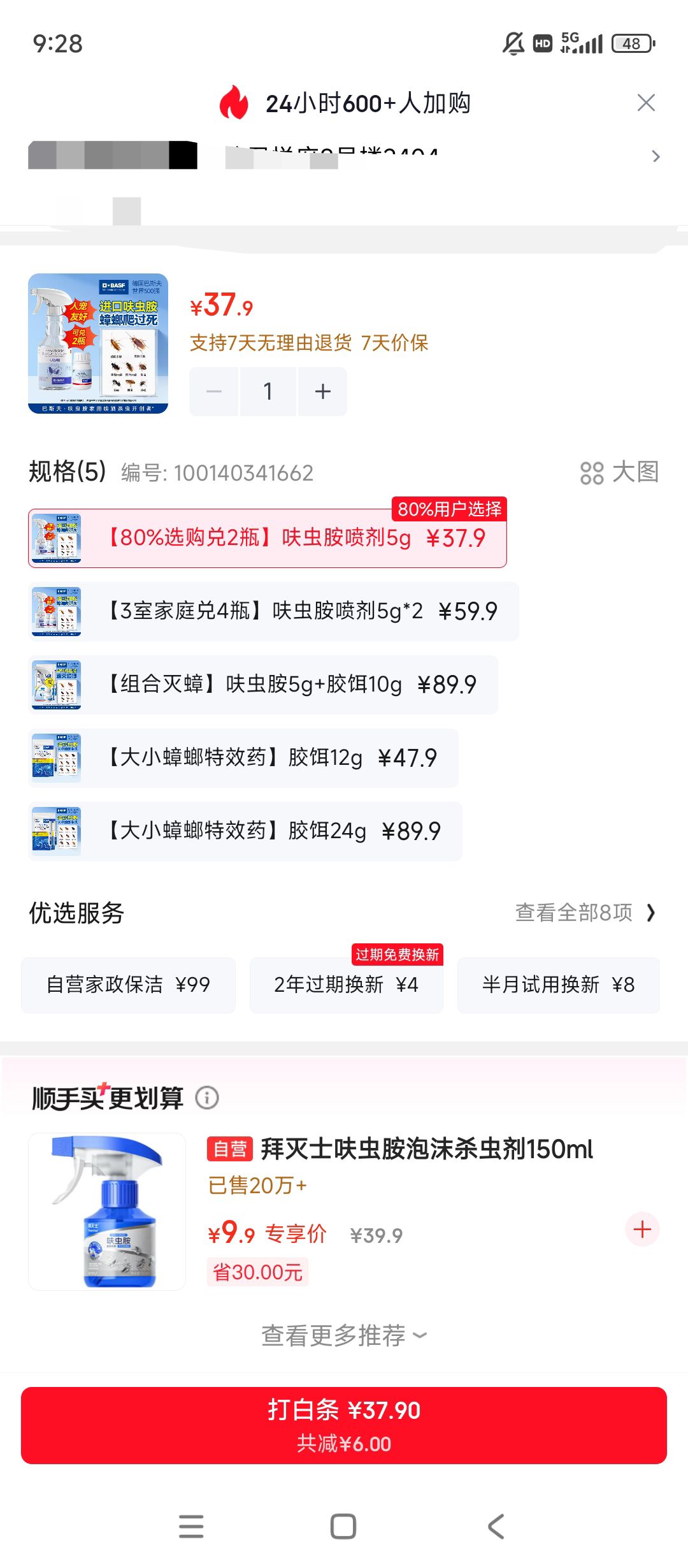688x1568 pixels.
Task: Increase quantity with the plus button
Action: (x=323, y=391)
